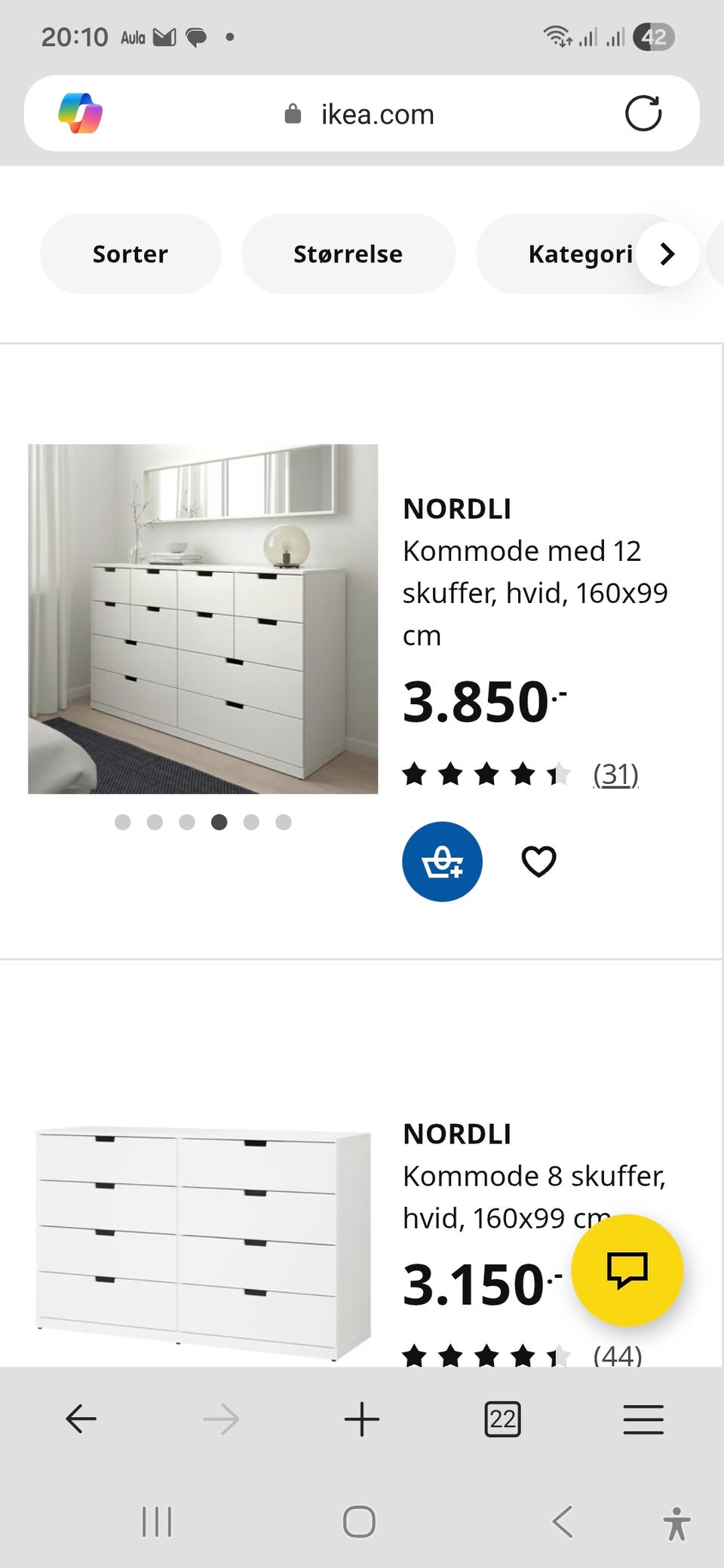Add the NORDLI 12-drawer kommode to basket
This screenshot has width=724, height=1568.
pyautogui.click(x=443, y=861)
